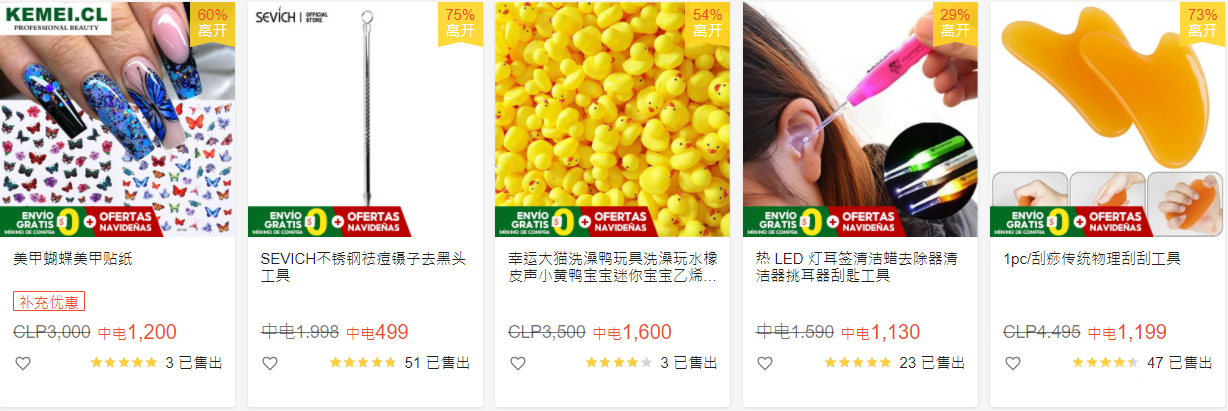Open the gua sha scraping tool product

1107,120
